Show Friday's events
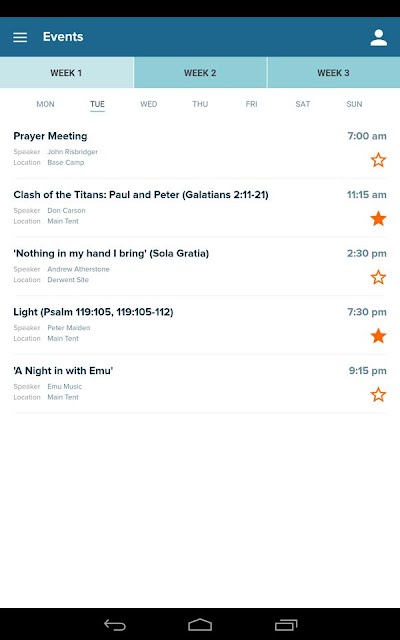 (251, 104)
